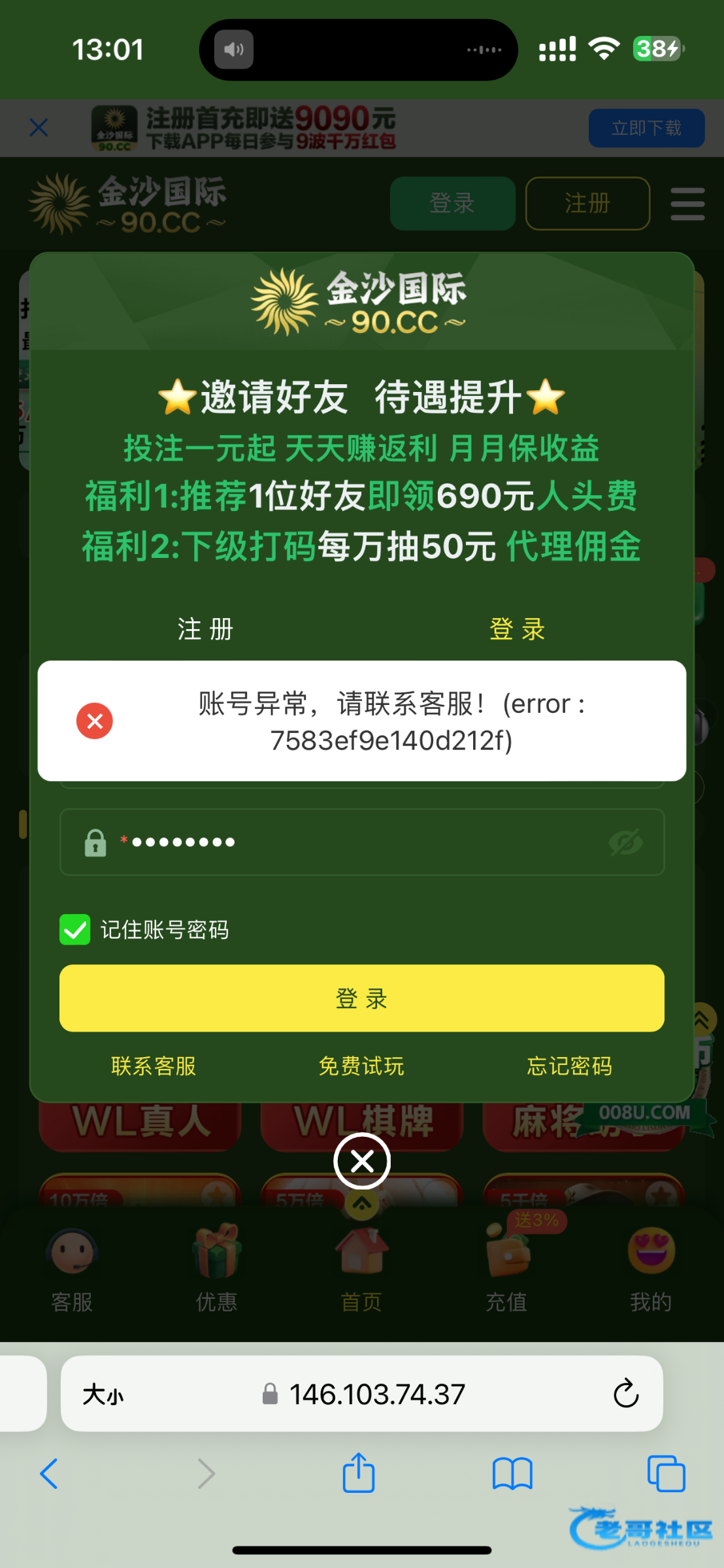
Task: Submit with the yellow 登录 button
Action: 361,998
